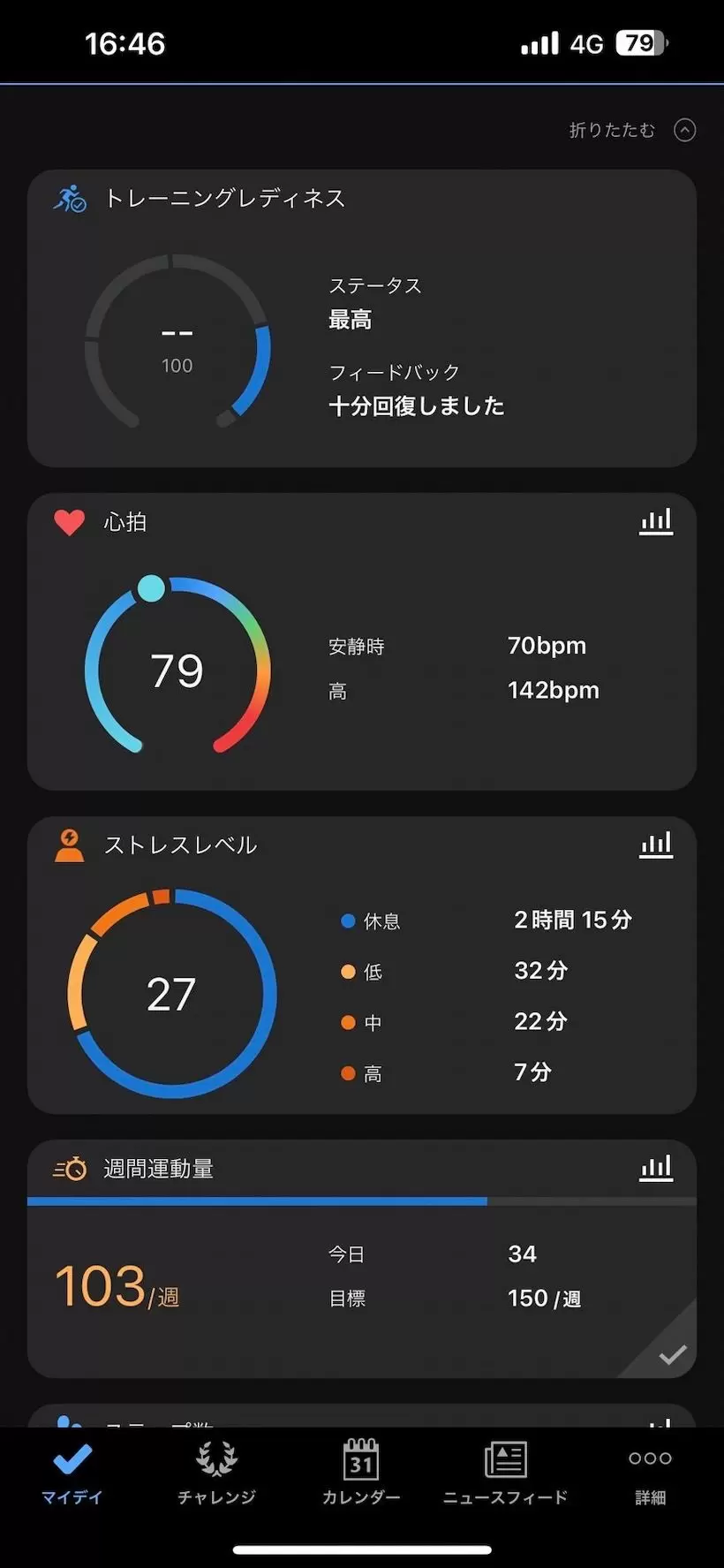Collapse section using 折りたたむ chevron
This screenshot has height=1568, width=724.
point(684,130)
